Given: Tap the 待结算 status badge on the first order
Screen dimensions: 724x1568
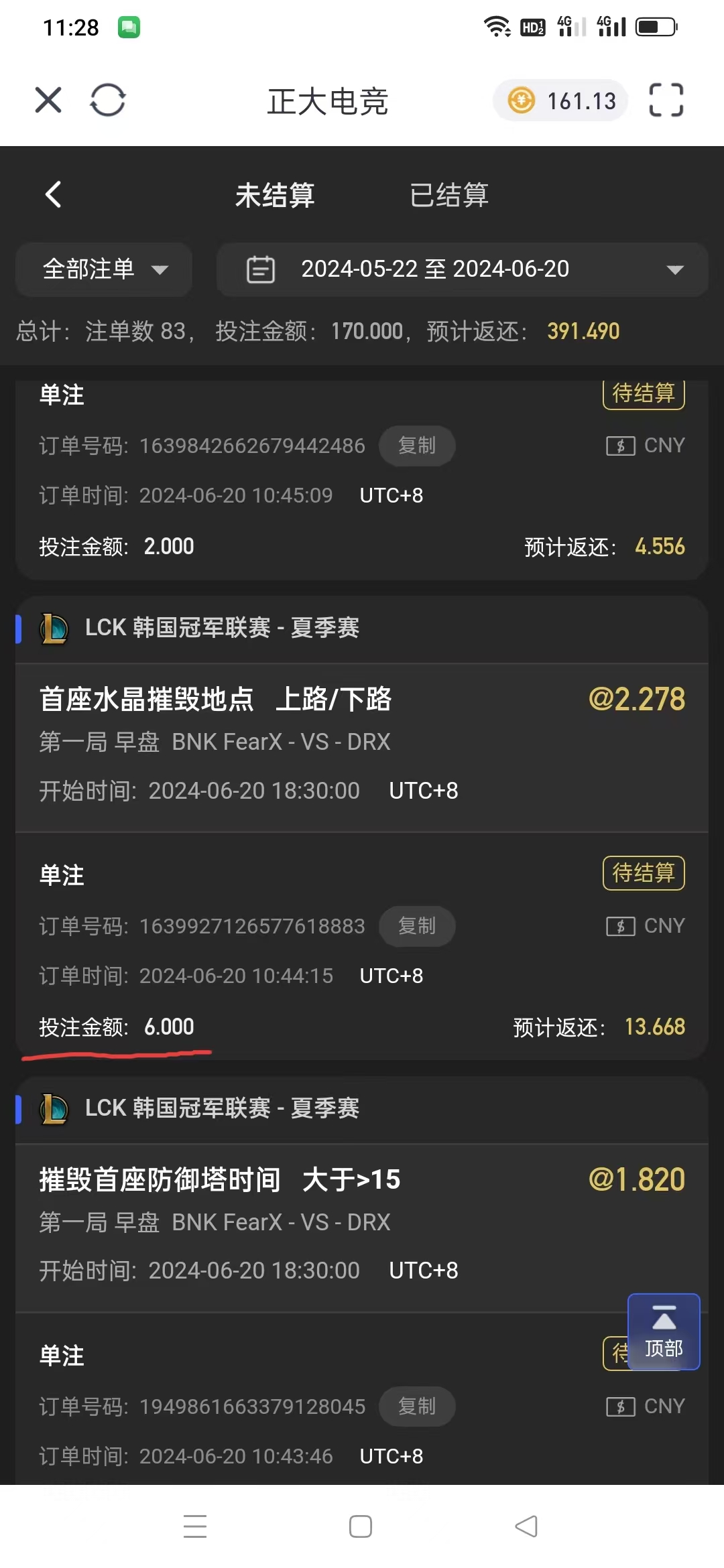Looking at the screenshot, I should pos(642,395).
